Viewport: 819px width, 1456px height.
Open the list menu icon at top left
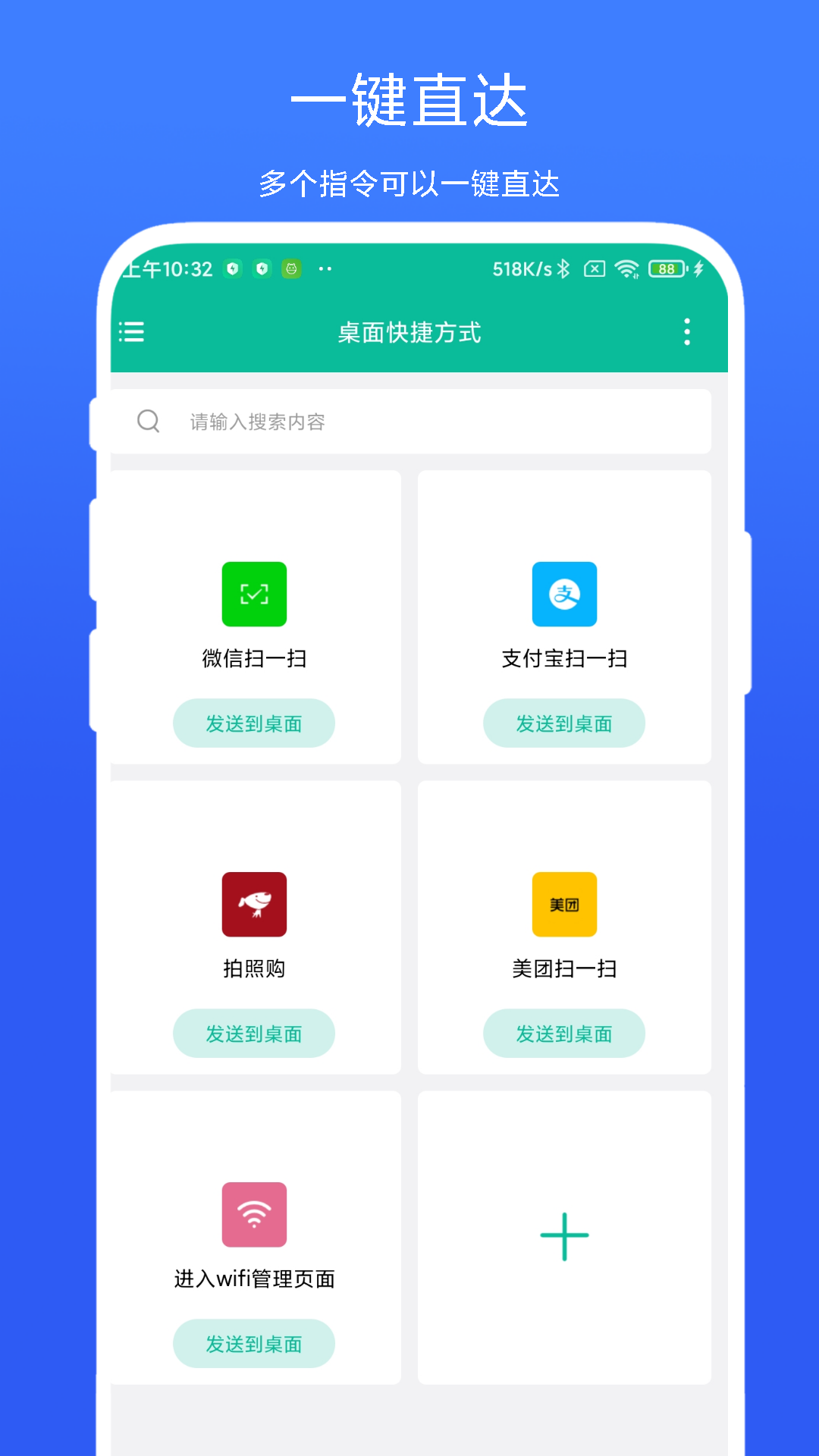tap(130, 332)
